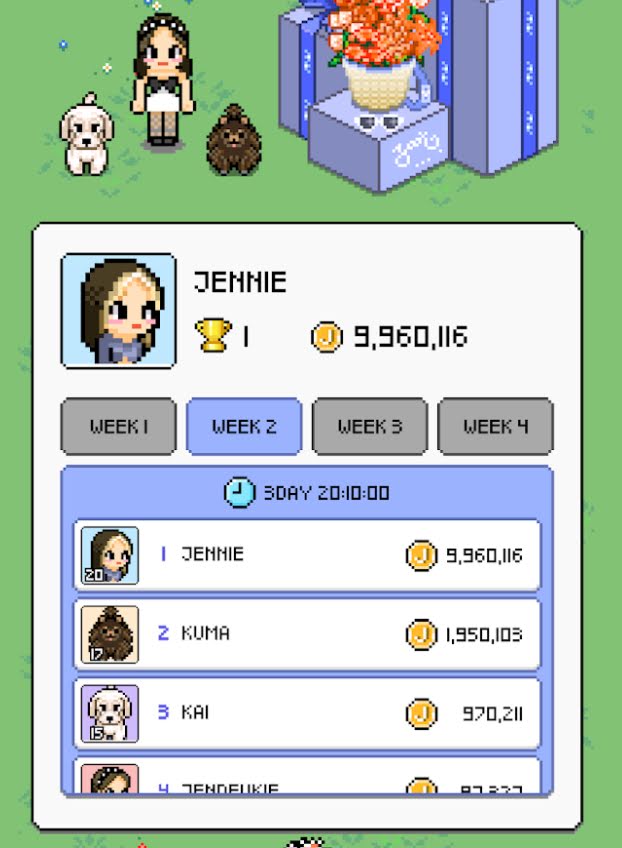The image size is (622, 848).
Task: Select the Week 2 tab
Action: 244,427
